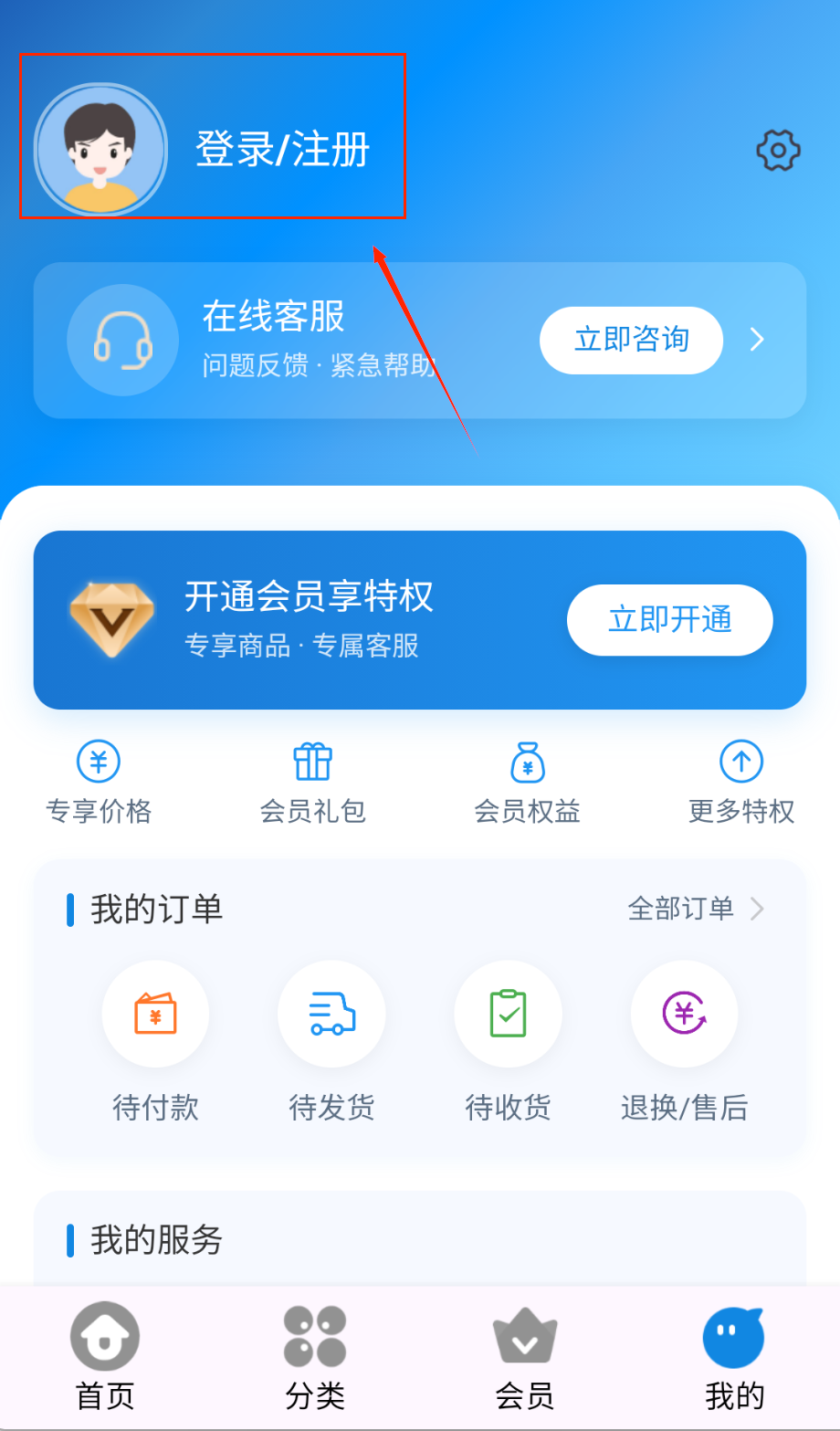Screen dimensions: 840x1431
Task: View 全部订单 list
Action: click(695, 909)
